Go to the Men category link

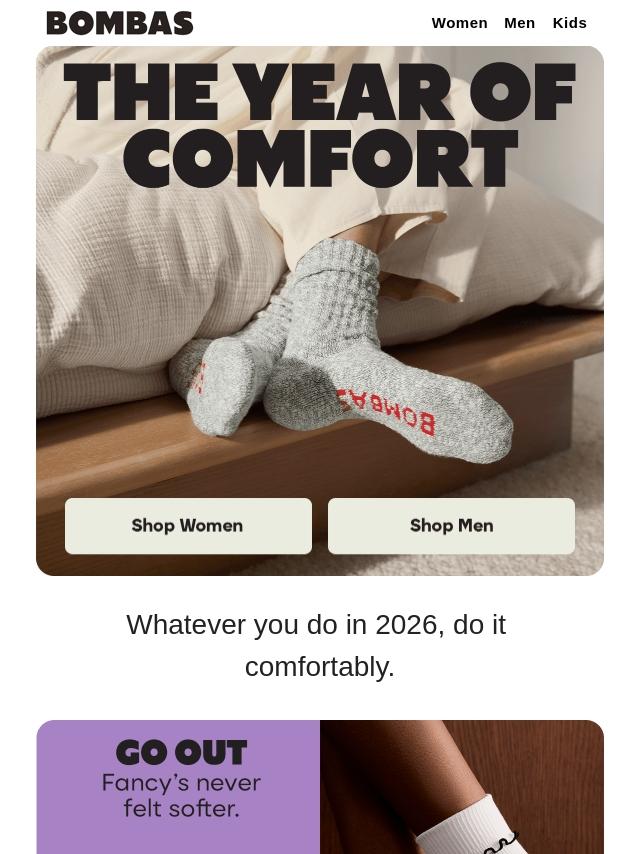tap(519, 23)
